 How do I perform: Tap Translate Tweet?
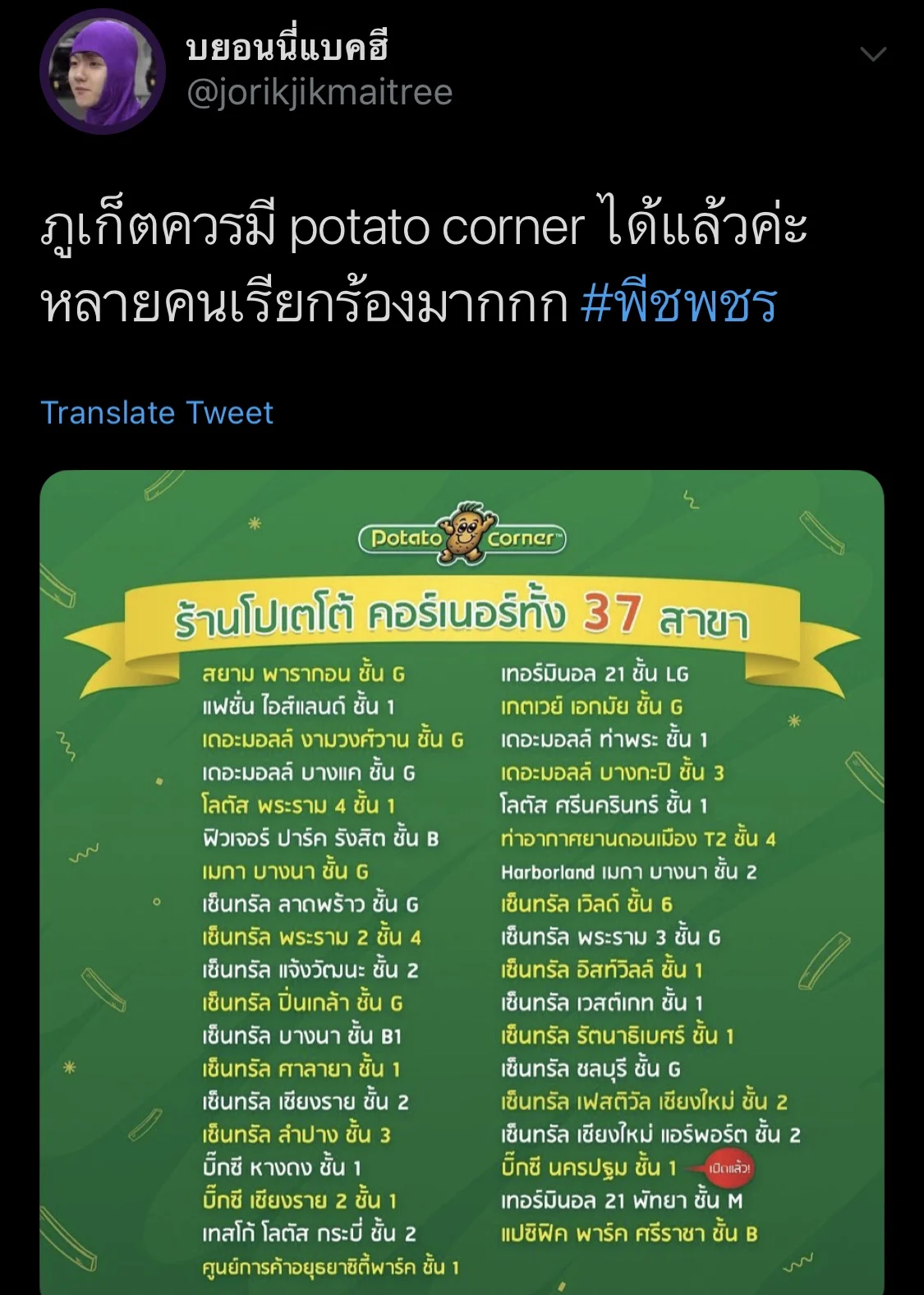point(157,412)
